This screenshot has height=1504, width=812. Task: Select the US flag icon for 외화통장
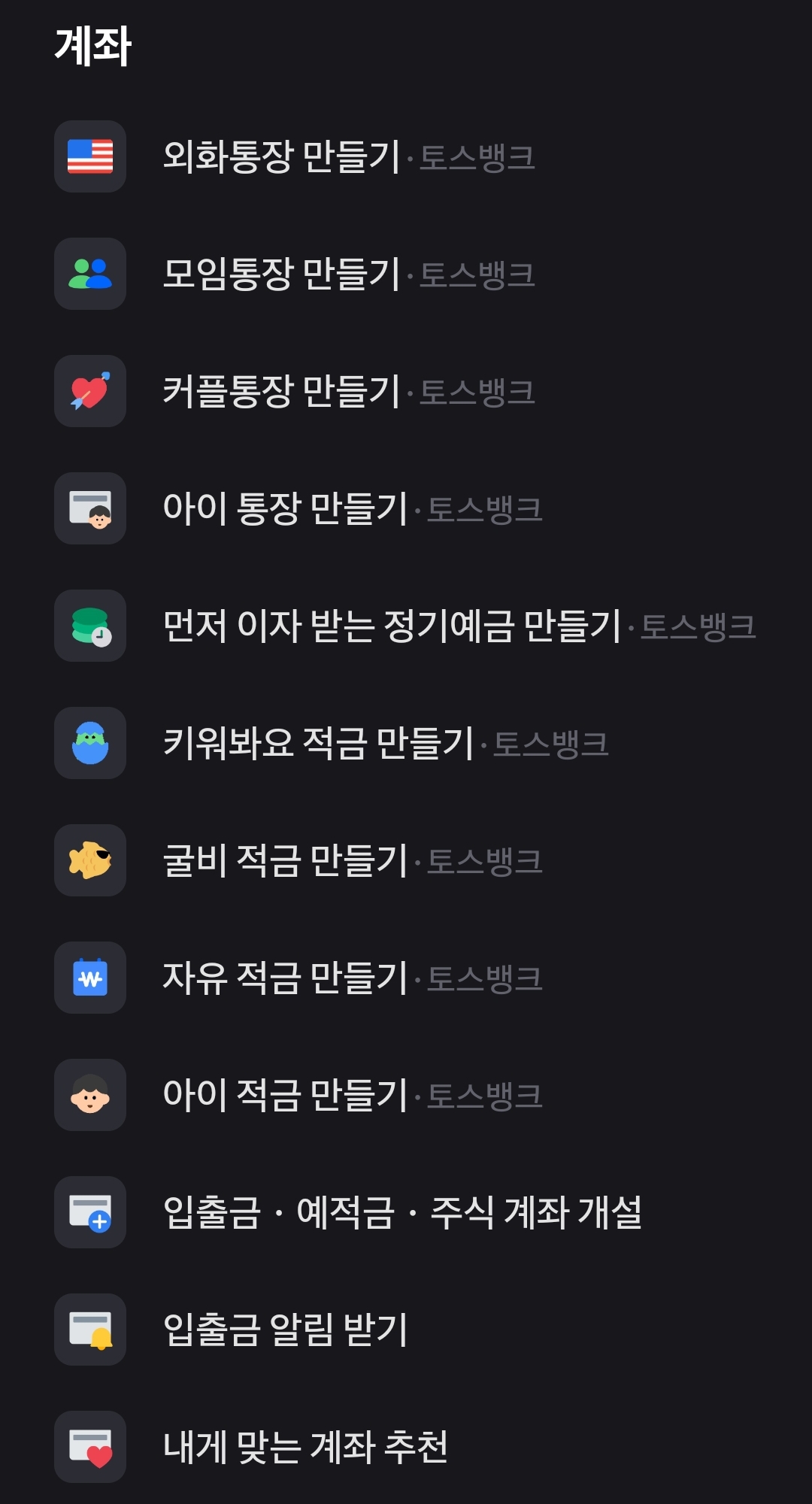pyautogui.click(x=89, y=159)
